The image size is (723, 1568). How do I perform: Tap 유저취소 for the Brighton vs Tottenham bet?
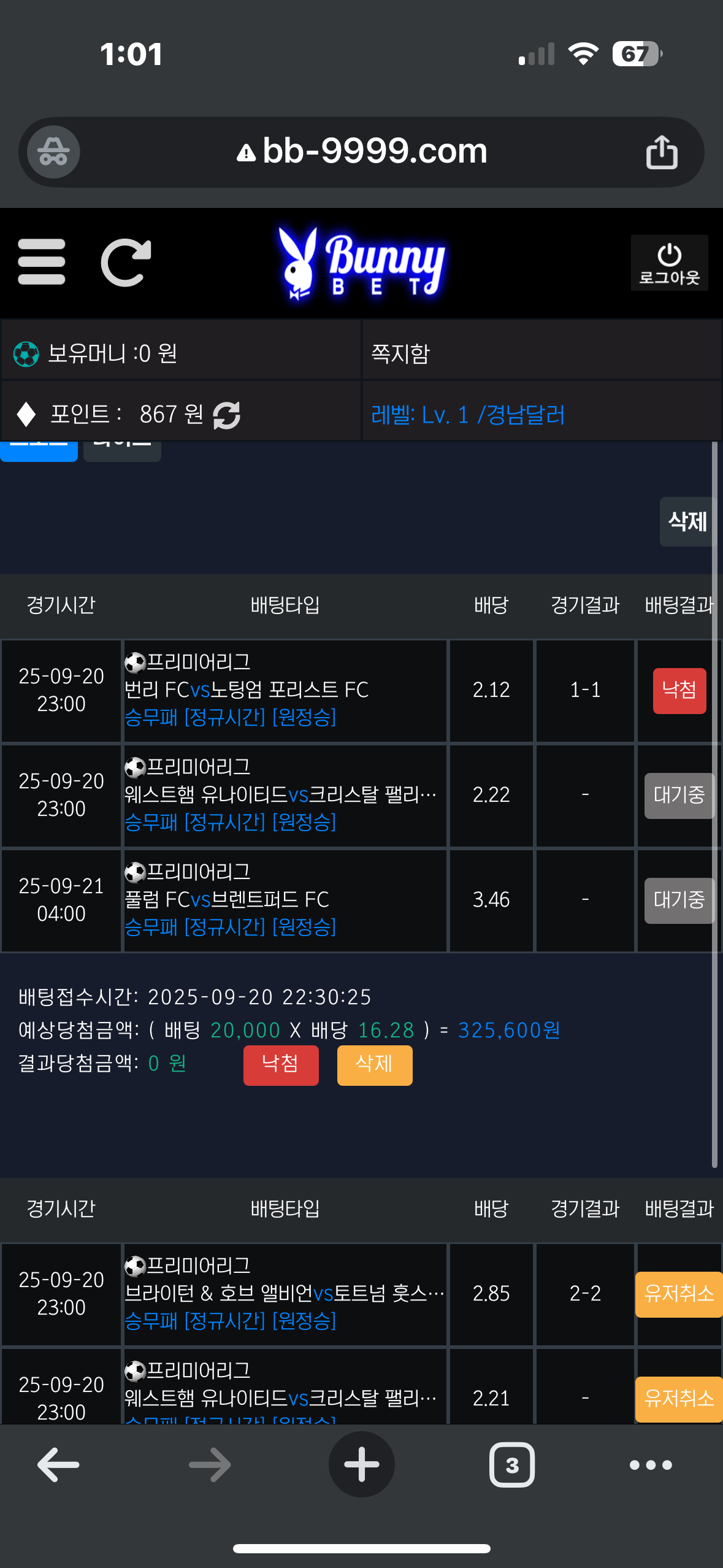point(678,1294)
